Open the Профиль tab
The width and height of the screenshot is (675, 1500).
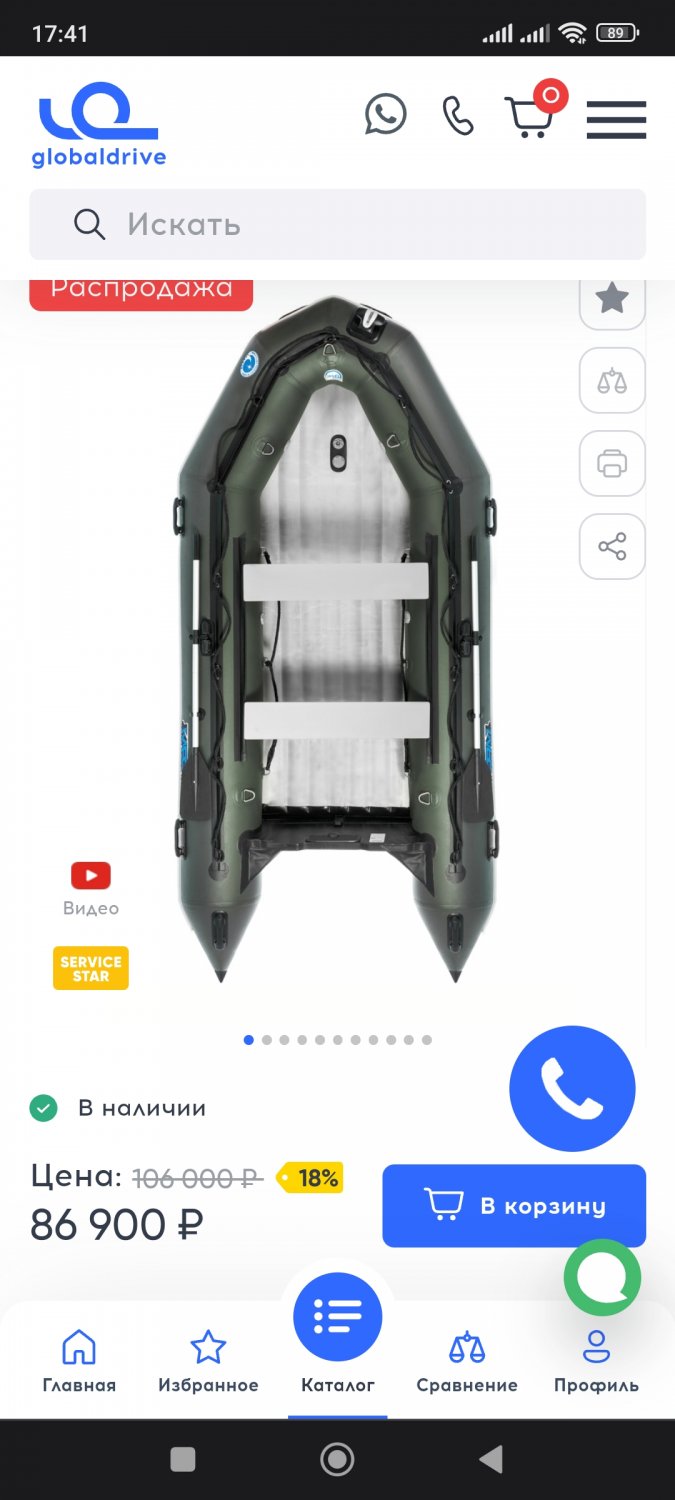click(x=596, y=1362)
